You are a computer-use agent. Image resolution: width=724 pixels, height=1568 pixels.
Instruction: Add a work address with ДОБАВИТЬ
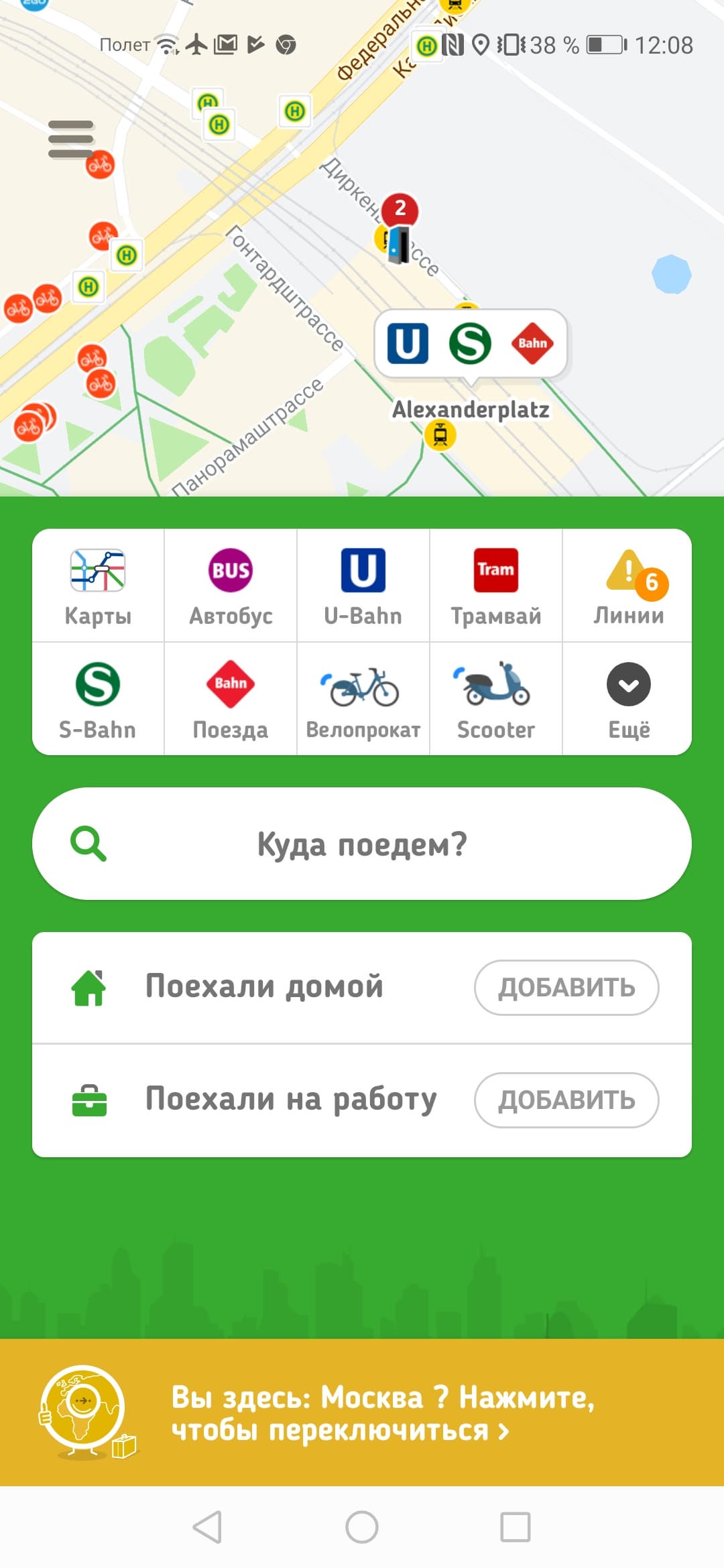pyautogui.click(x=566, y=1100)
